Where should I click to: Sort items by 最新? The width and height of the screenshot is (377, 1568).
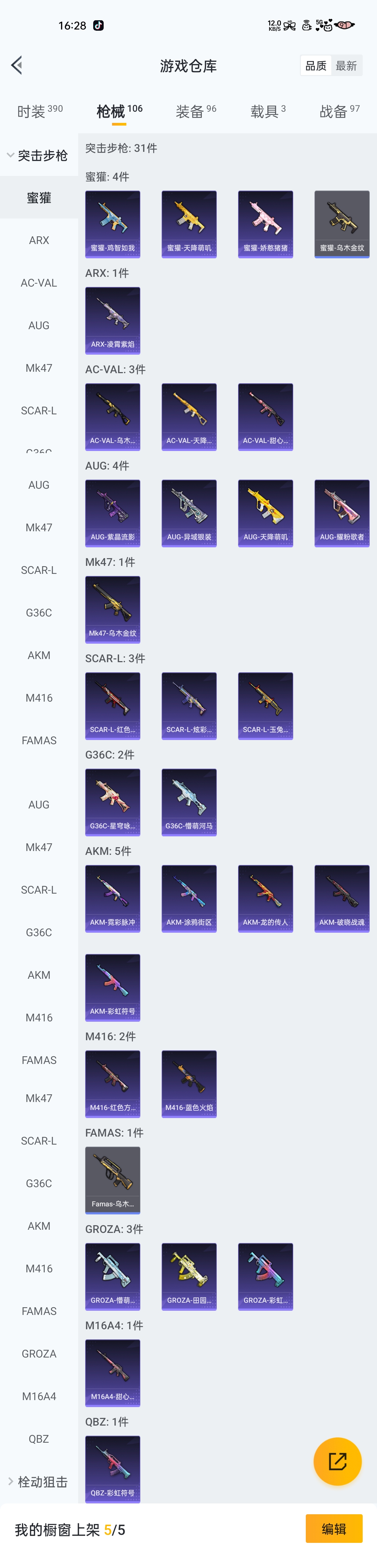click(346, 66)
